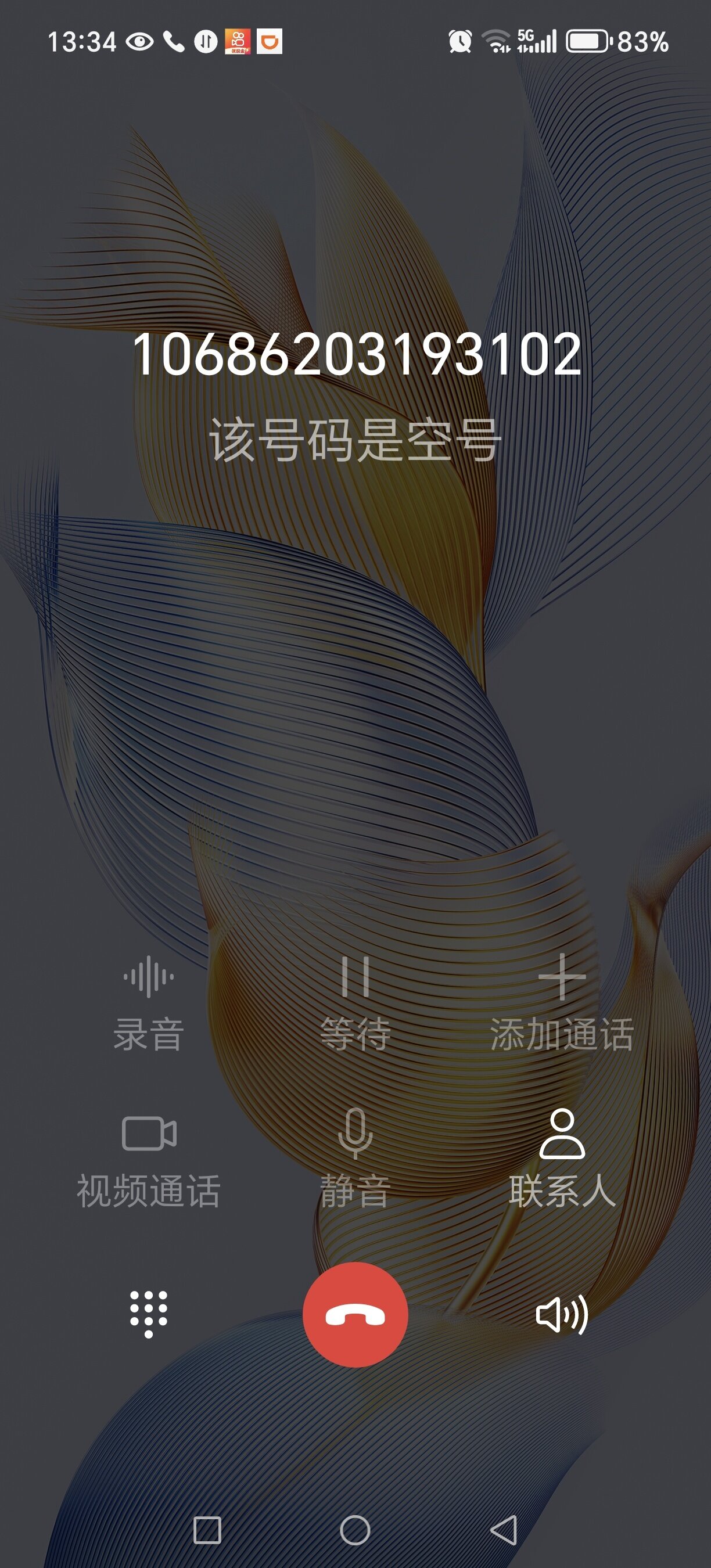Start recording with 录音
Viewport: 711px width, 1568px height.
[x=149, y=1001]
